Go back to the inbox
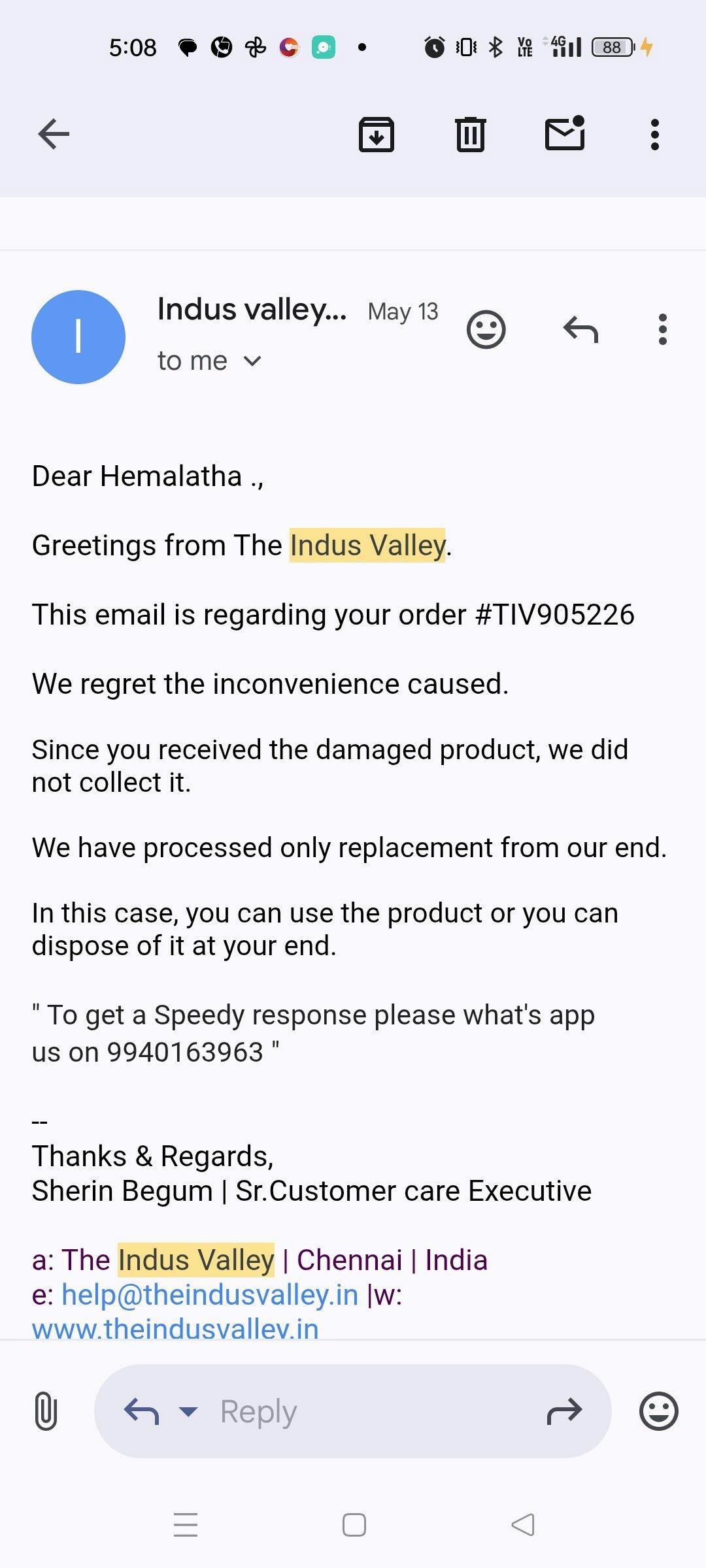This screenshot has width=706, height=1568. [54, 135]
